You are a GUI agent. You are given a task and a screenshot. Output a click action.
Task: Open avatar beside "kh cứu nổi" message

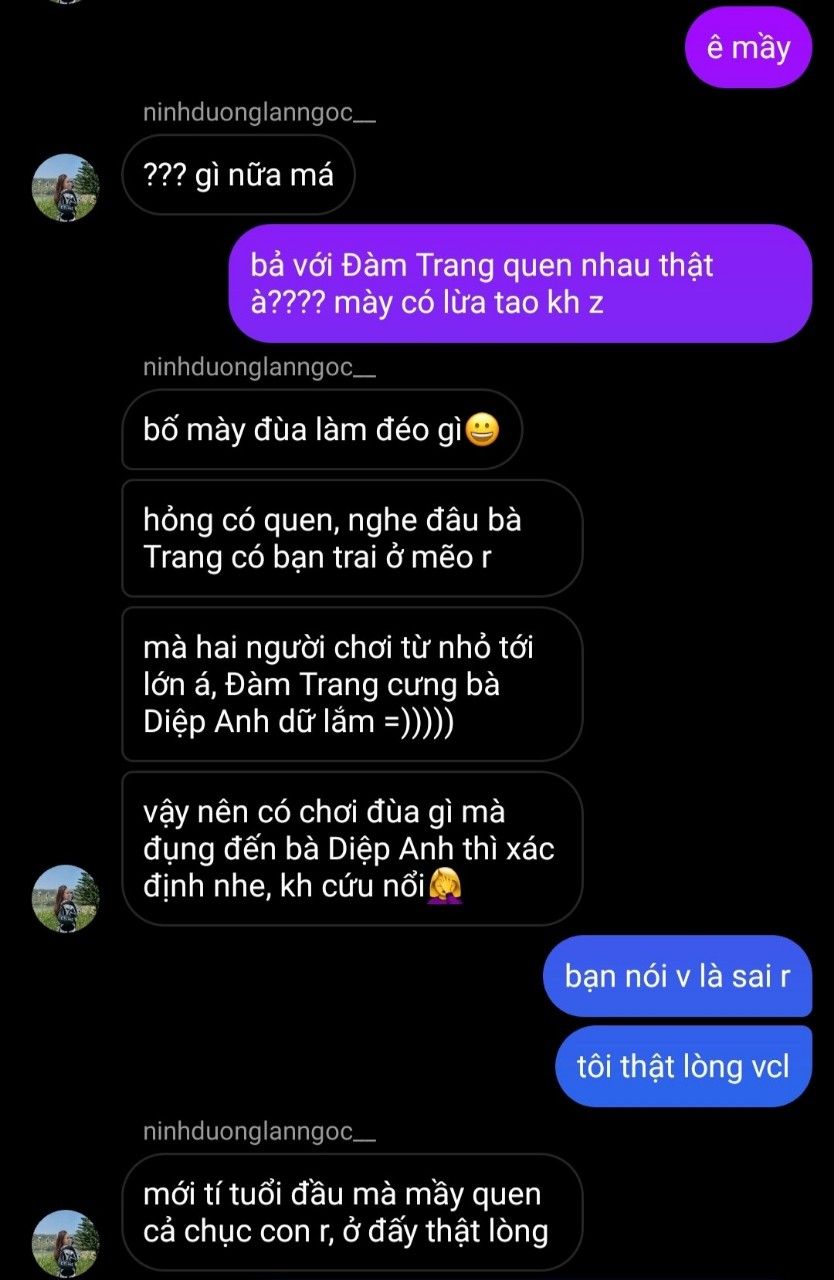(x=66, y=898)
